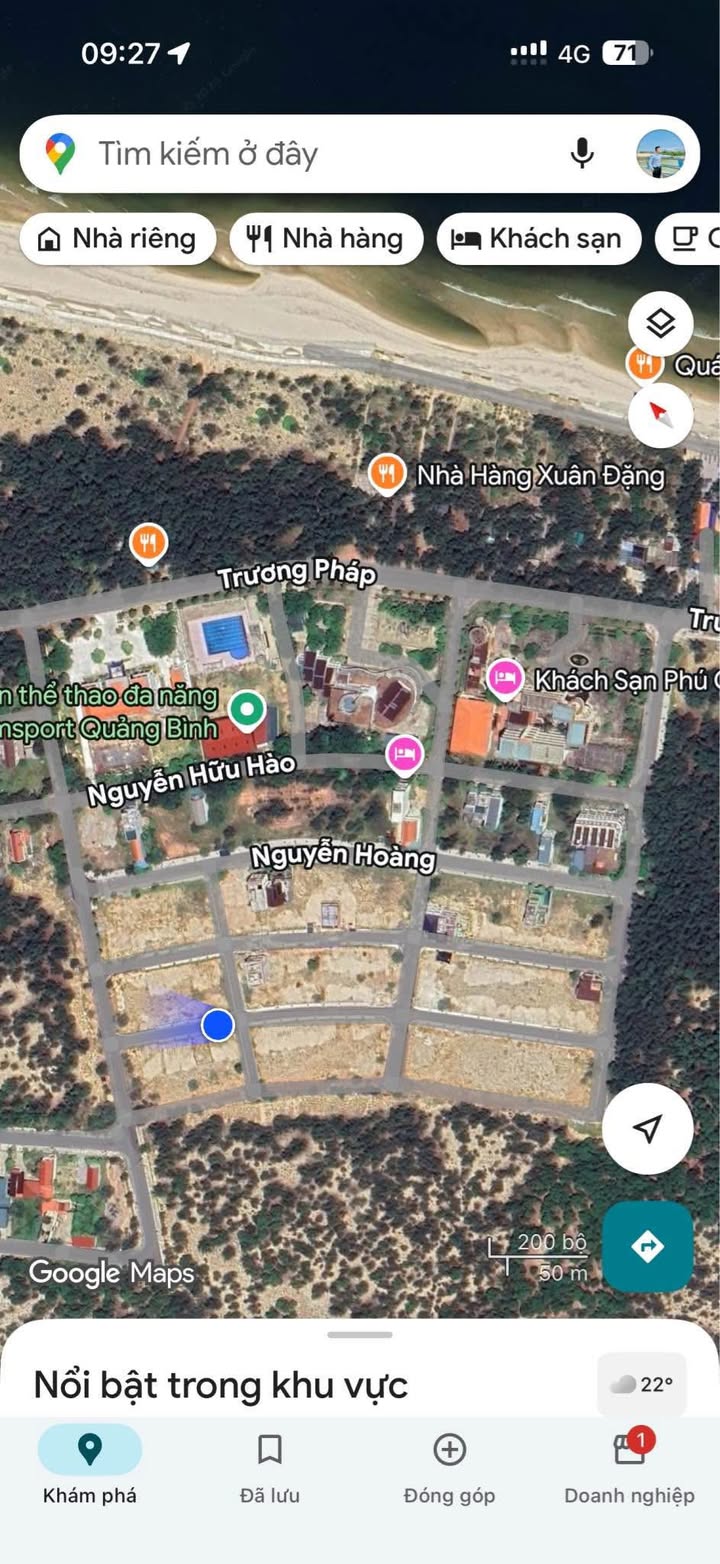Open the Nhà Hàng Xuân Đặng marker

pos(387,473)
